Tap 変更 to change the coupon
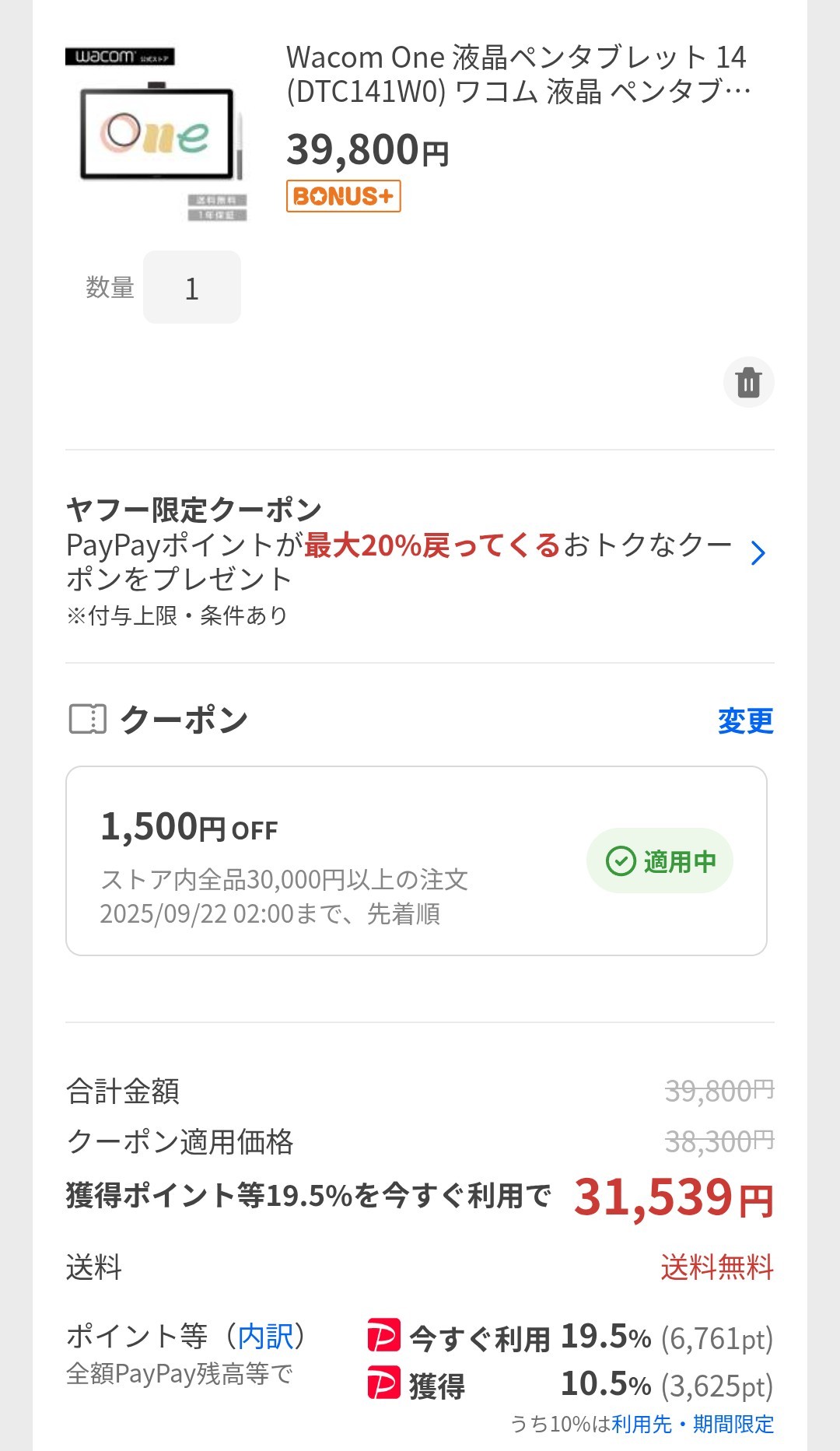 click(745, 720)
